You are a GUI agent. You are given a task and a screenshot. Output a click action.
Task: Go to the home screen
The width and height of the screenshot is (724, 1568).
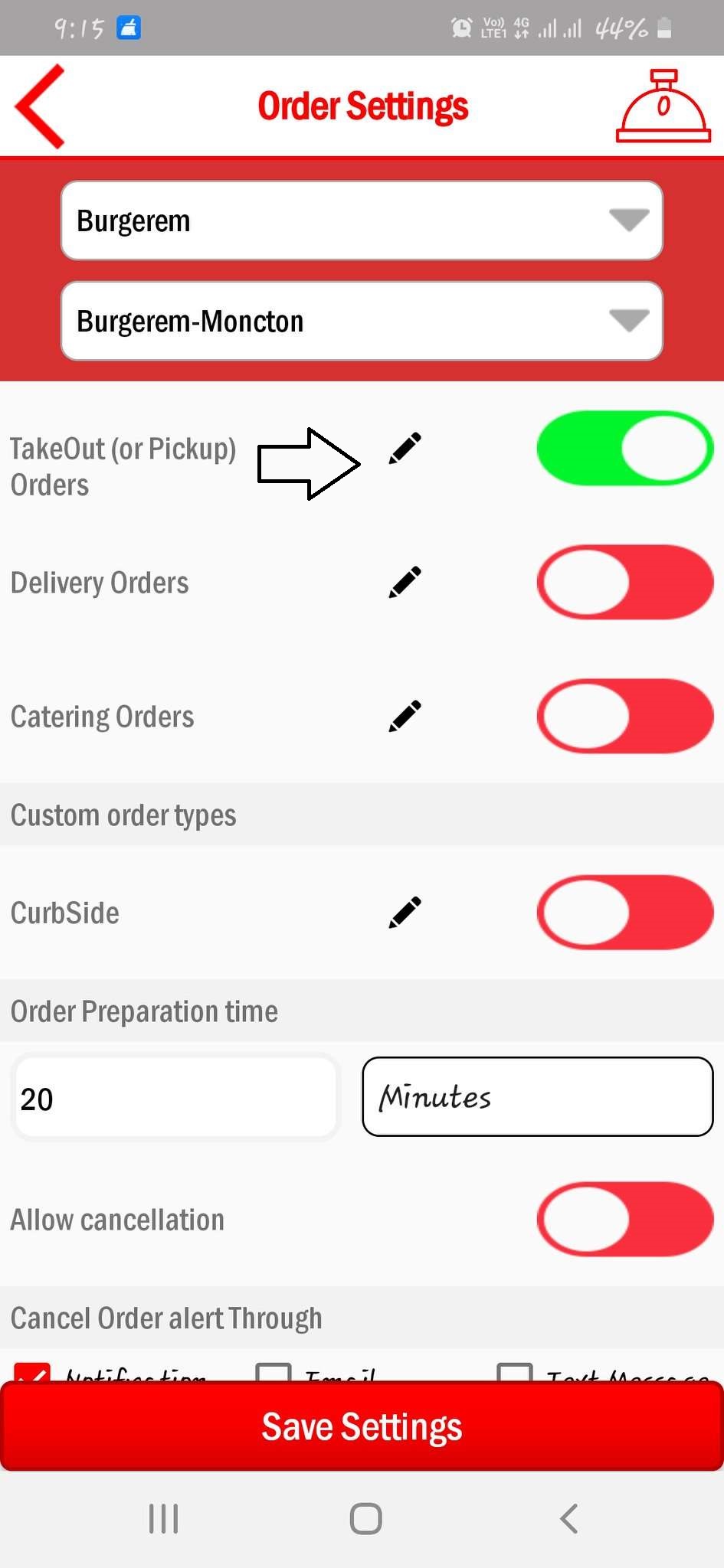[365, 1519]
